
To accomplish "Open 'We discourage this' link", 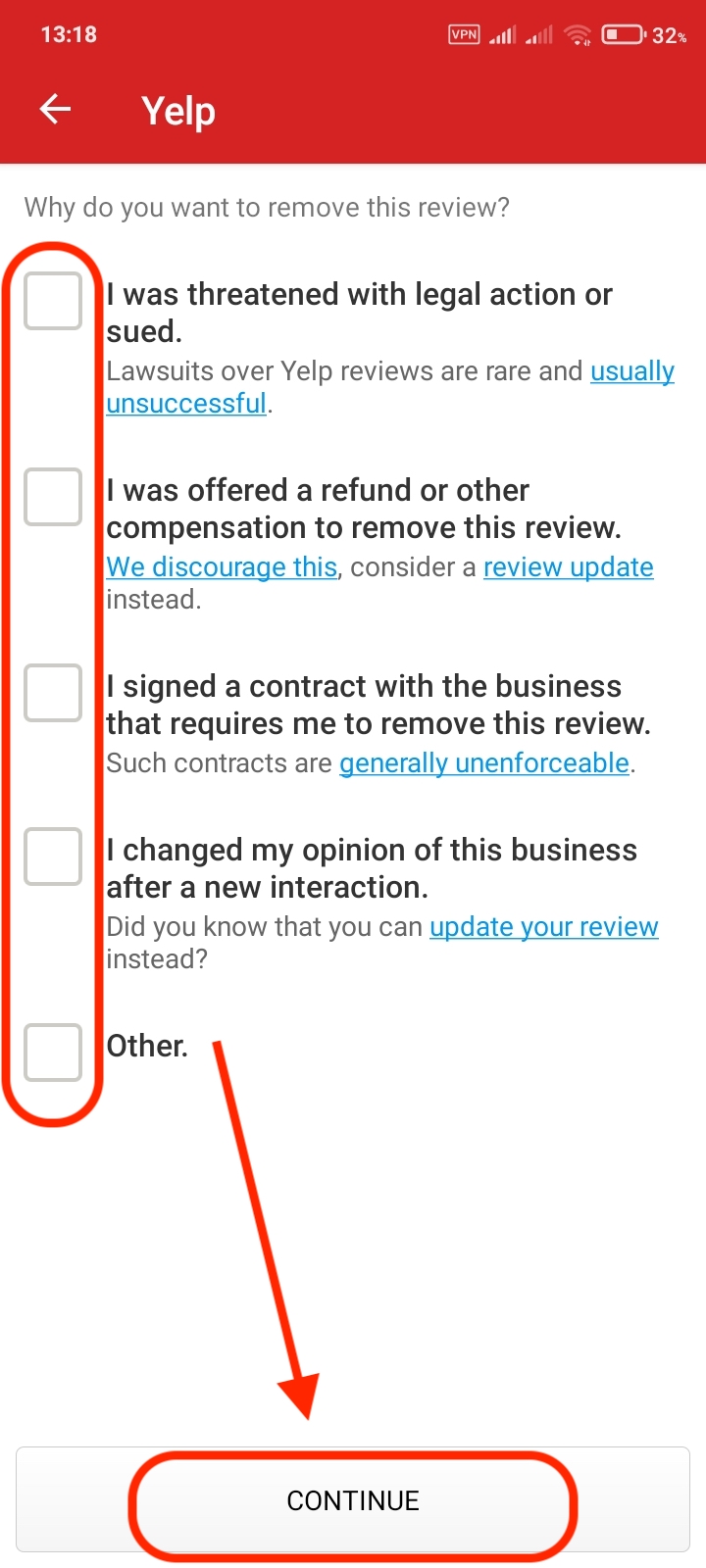I will tap(222, 567).
